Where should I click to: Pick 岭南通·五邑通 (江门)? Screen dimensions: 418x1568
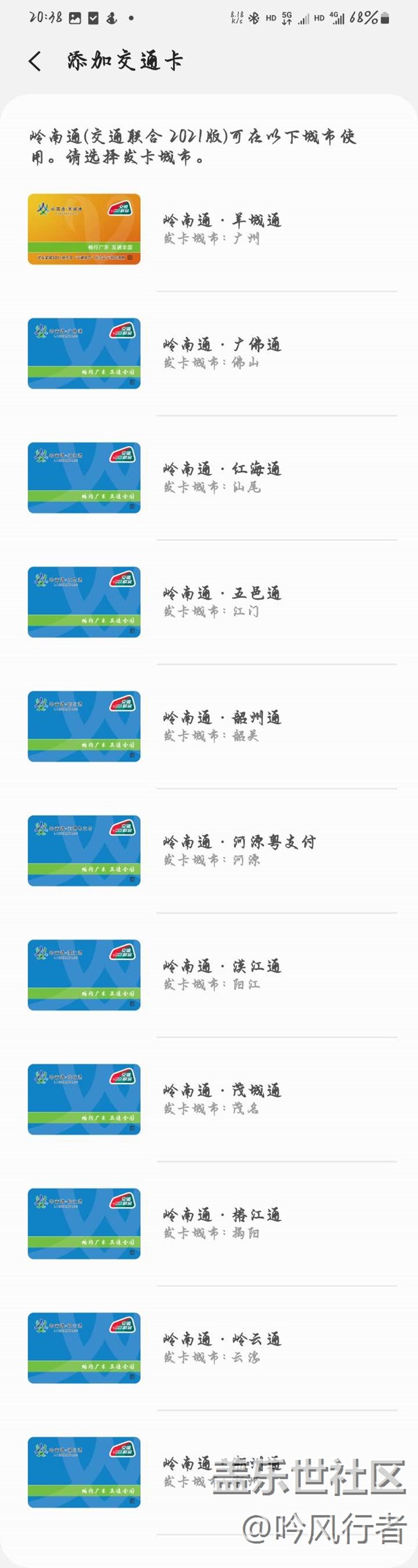pos(222,602)
